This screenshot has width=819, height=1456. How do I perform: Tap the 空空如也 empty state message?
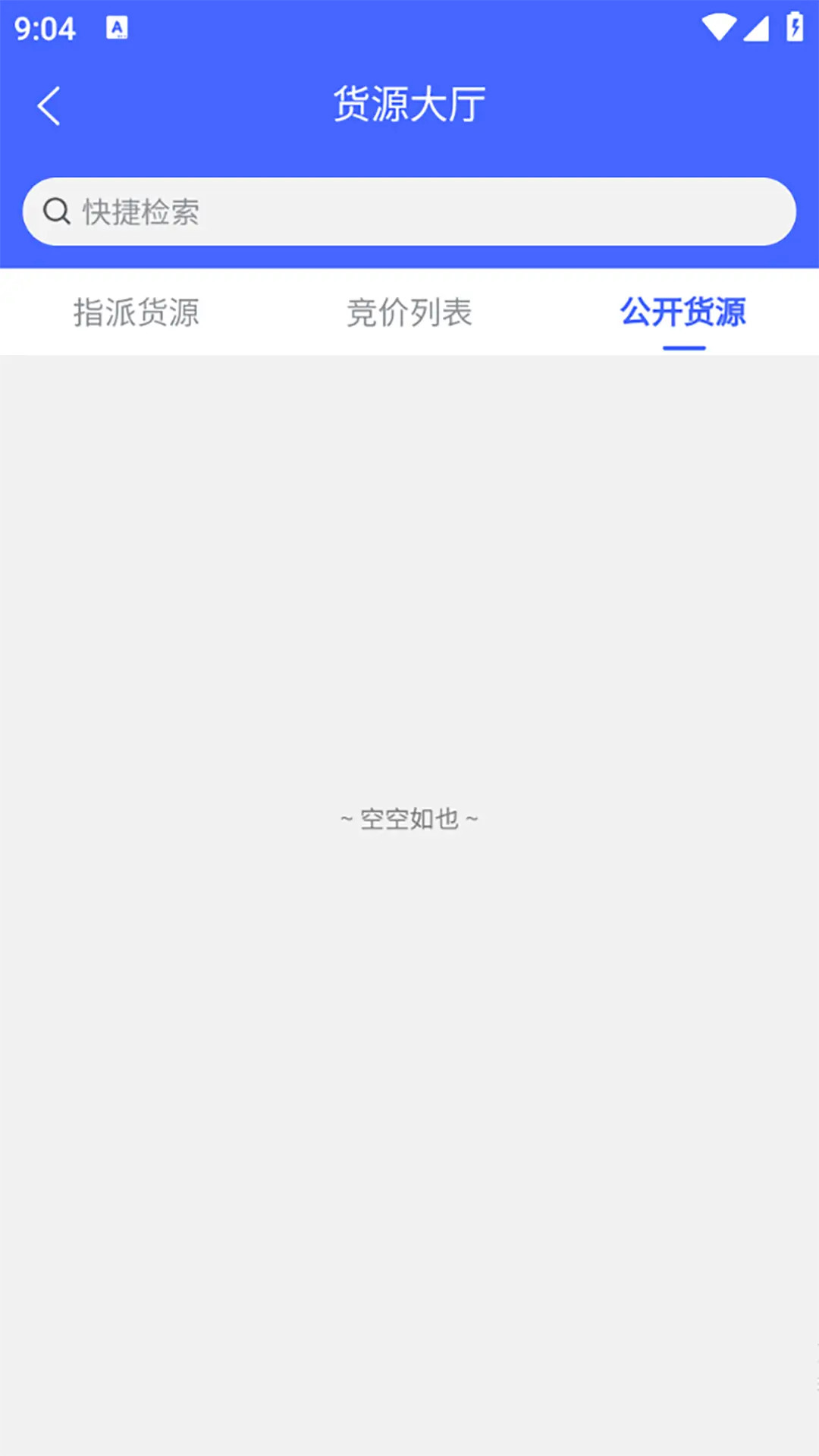pyautogui.click(x=409, y=817)
